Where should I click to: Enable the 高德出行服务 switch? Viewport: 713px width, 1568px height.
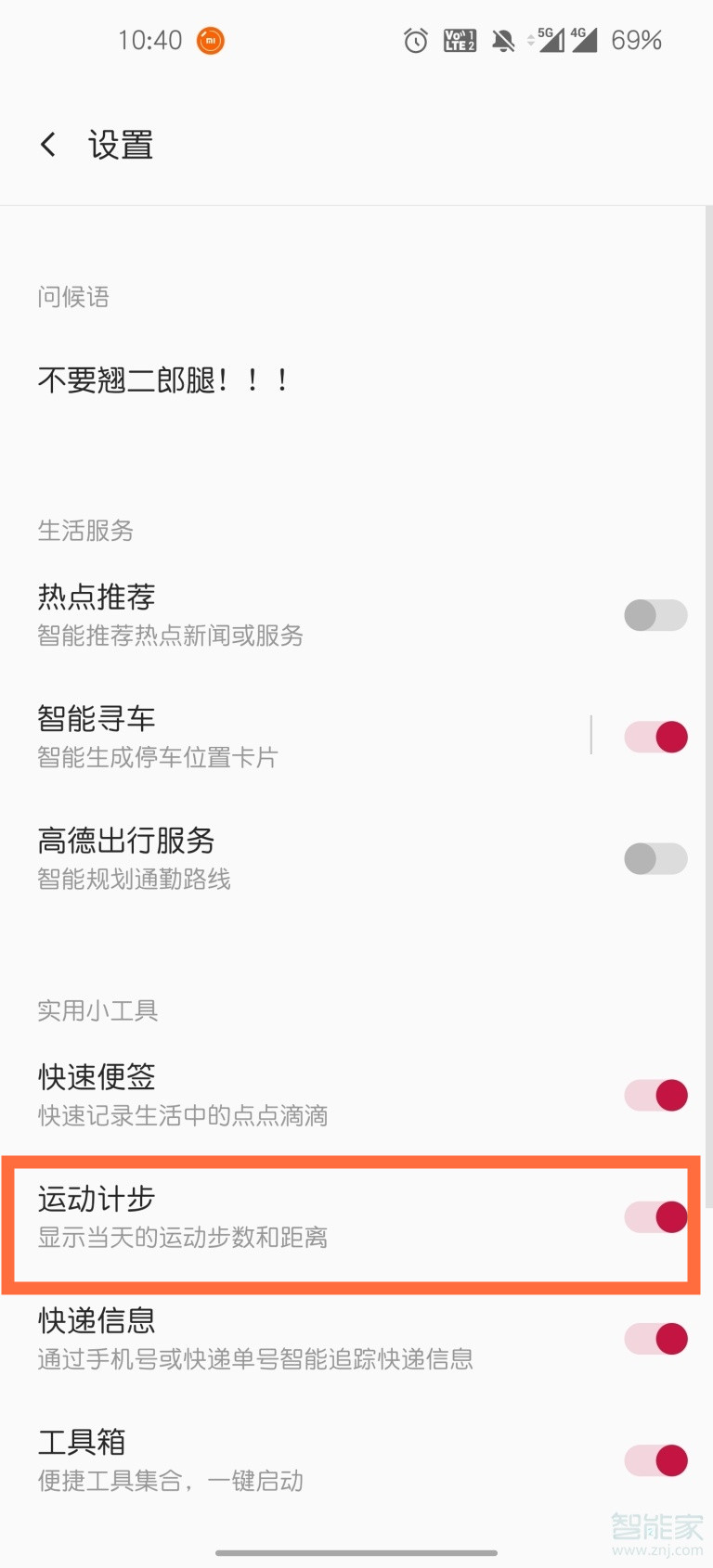[x=655, y=859]
